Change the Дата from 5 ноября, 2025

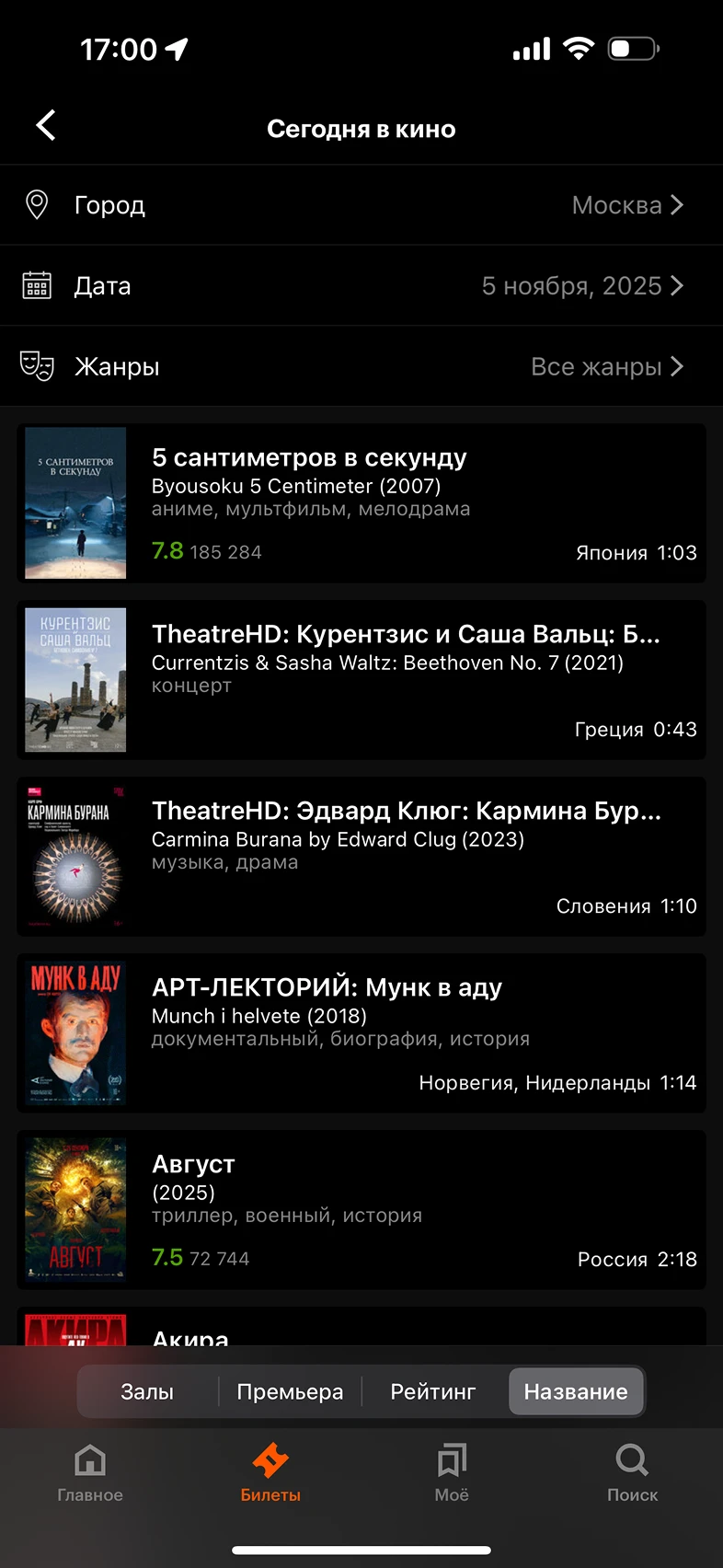(361, 286)
